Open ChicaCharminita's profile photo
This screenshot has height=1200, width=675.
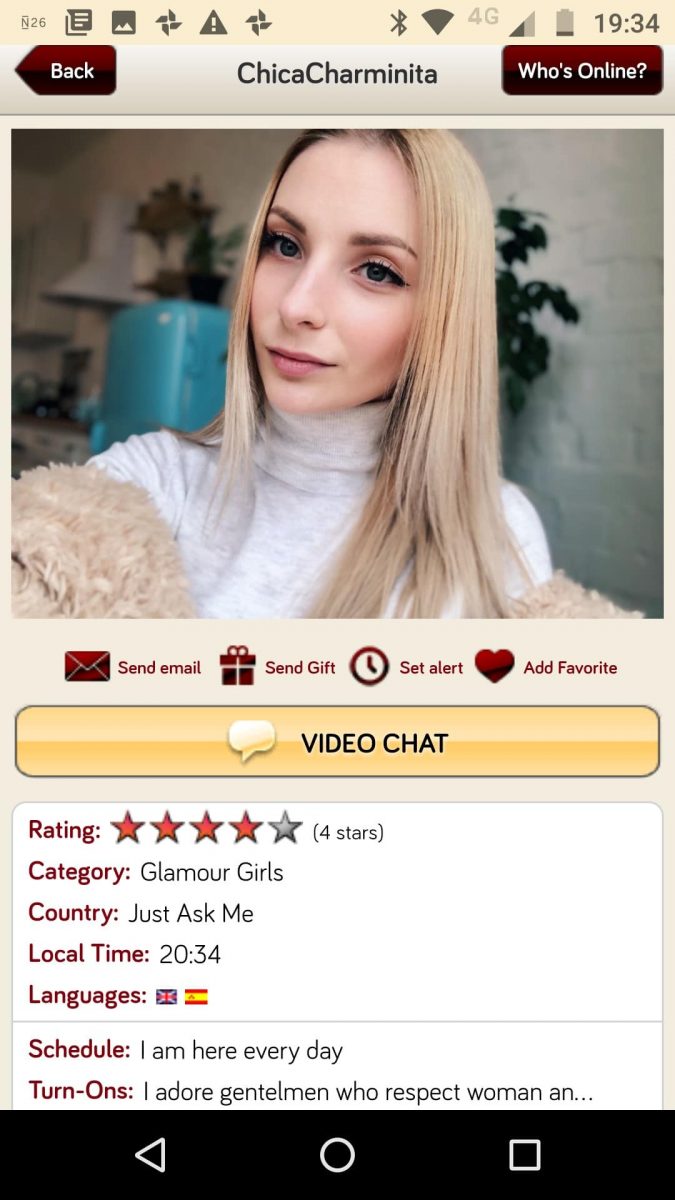[x=337, y=373]
